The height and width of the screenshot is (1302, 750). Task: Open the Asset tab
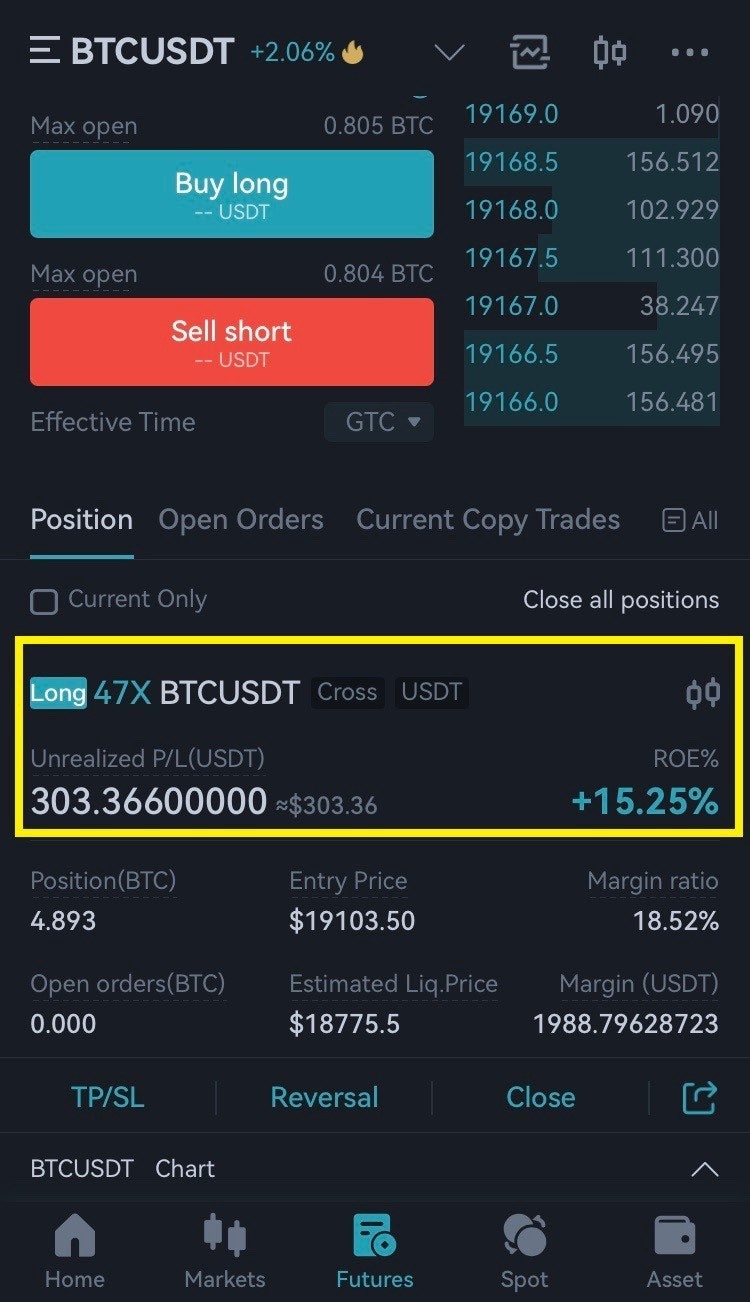[x=675, y=1249]
